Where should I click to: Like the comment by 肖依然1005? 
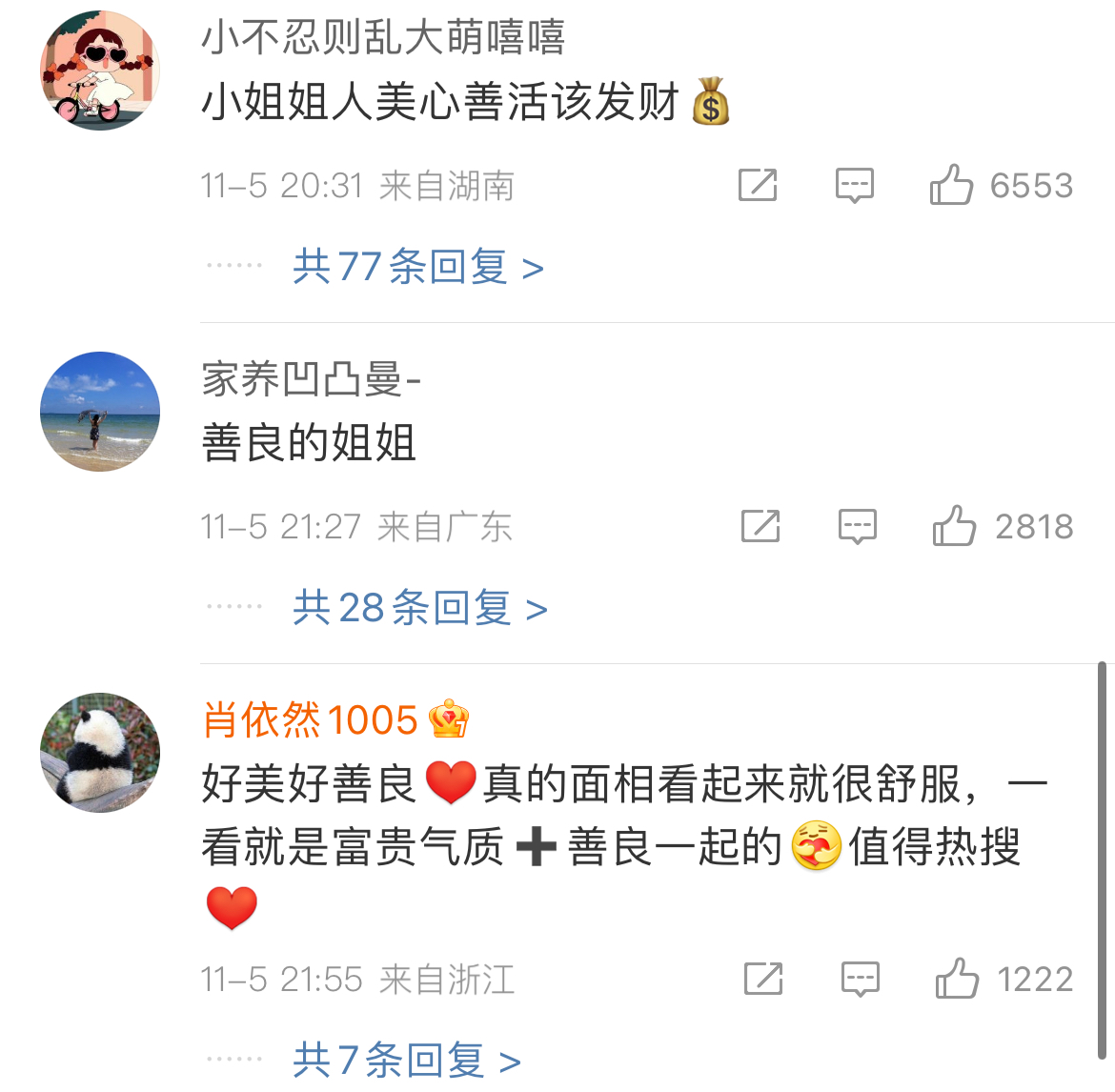point(957,979)
